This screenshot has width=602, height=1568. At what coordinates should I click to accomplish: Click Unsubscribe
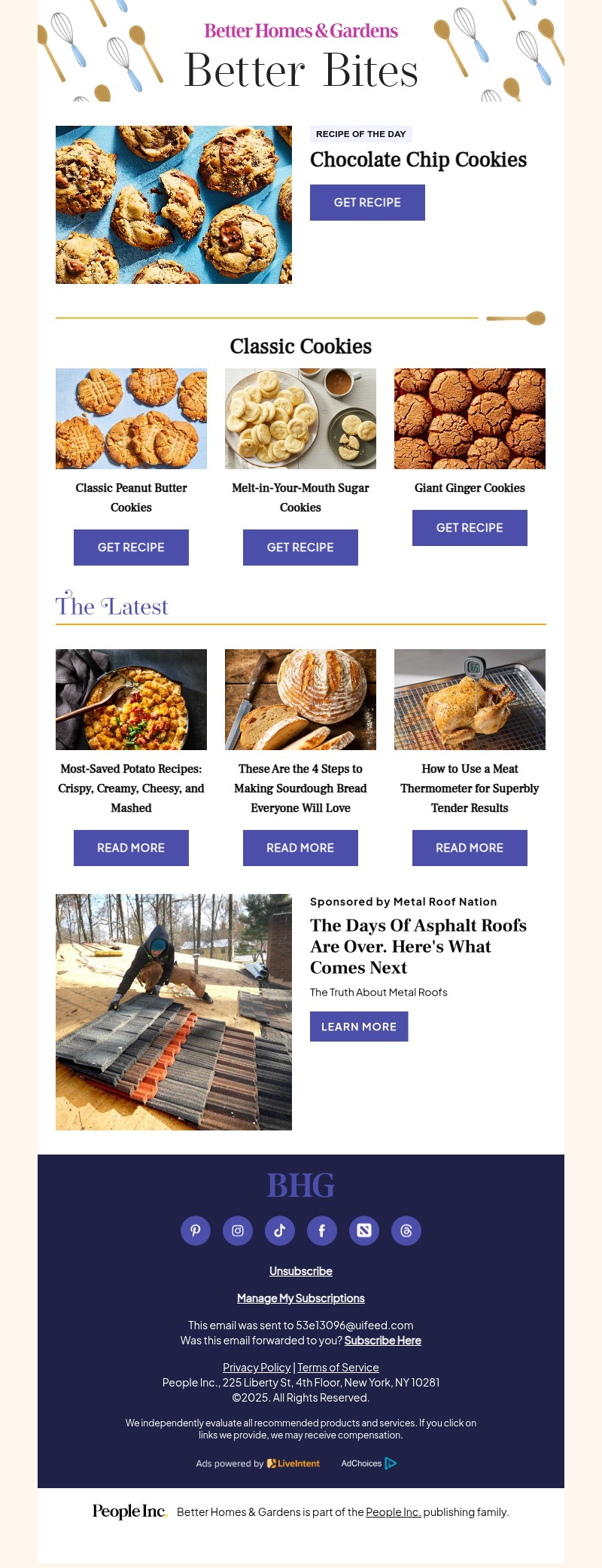pos(301,1271)
